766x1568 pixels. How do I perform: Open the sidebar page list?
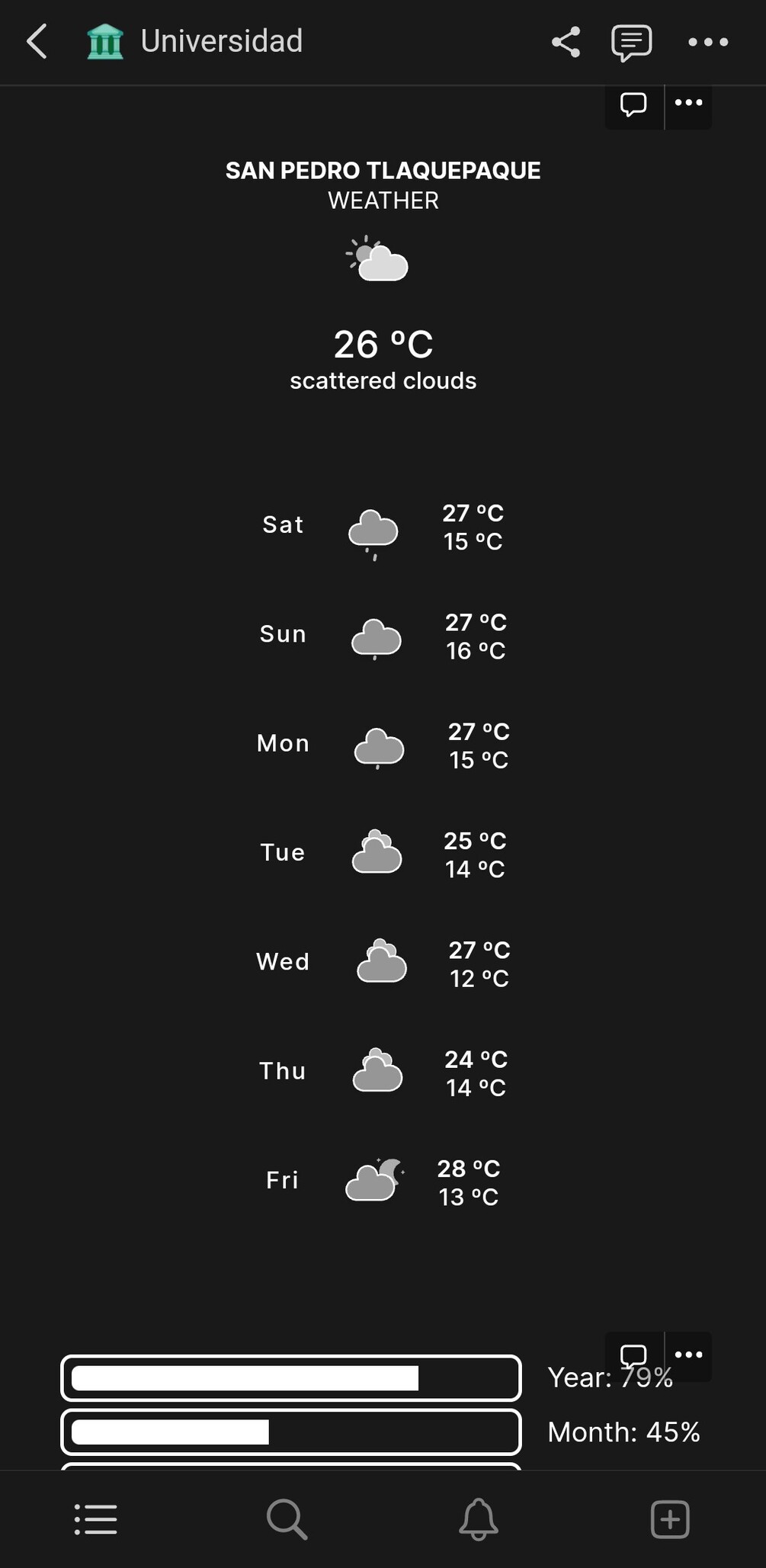coord(96,1519)
